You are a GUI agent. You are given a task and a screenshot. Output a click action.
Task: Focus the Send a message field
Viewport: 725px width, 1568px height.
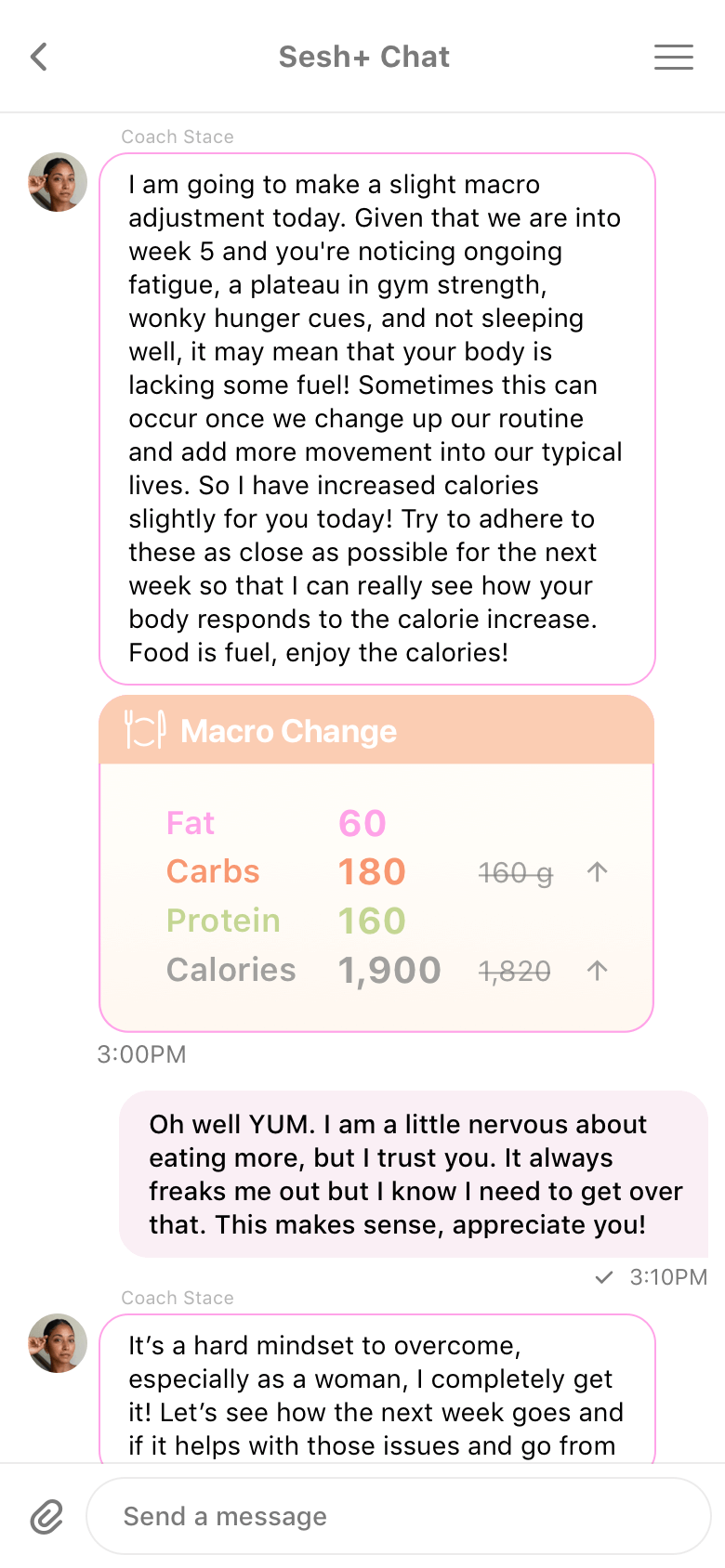tap(398, 1516)
